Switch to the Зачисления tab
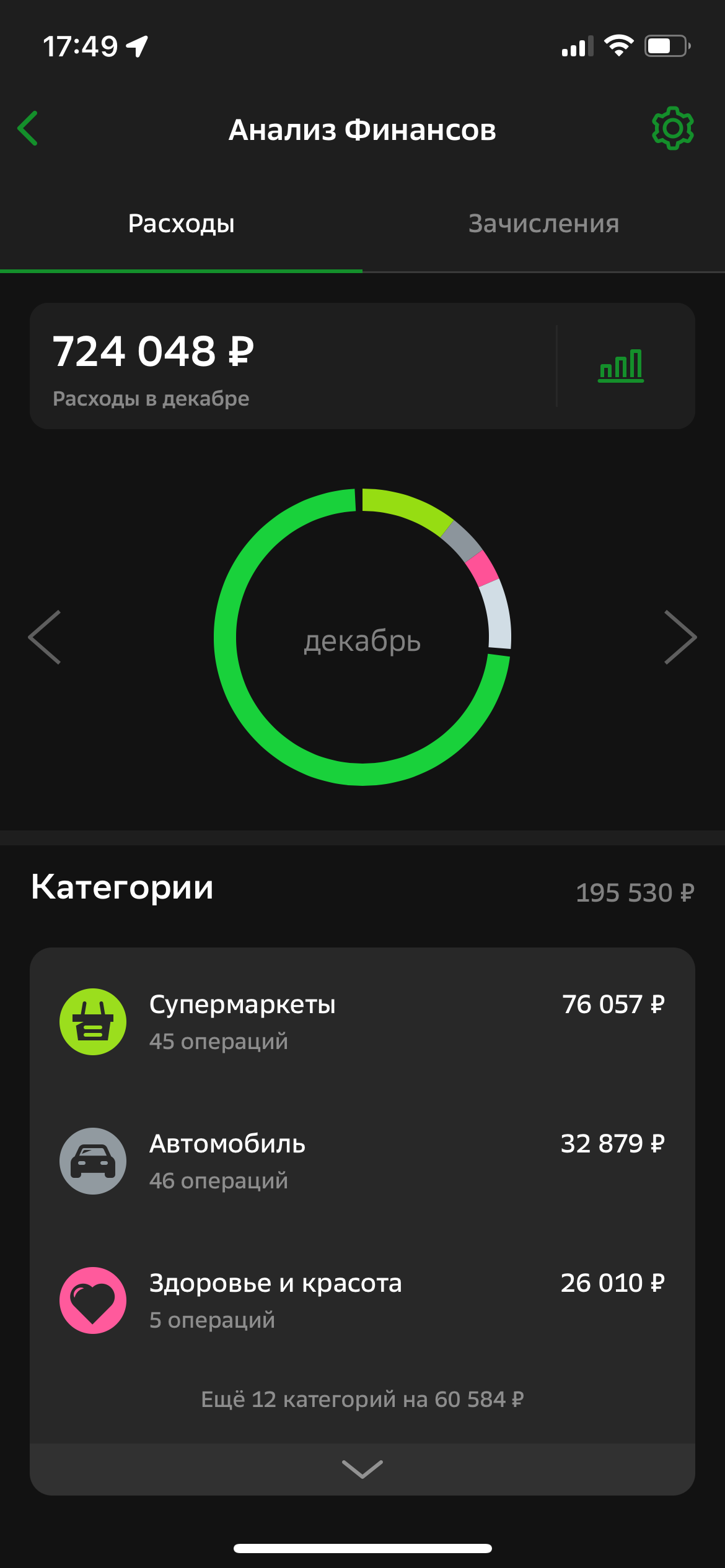Screen dimensions: 725x1568 [x=543, y=224]
